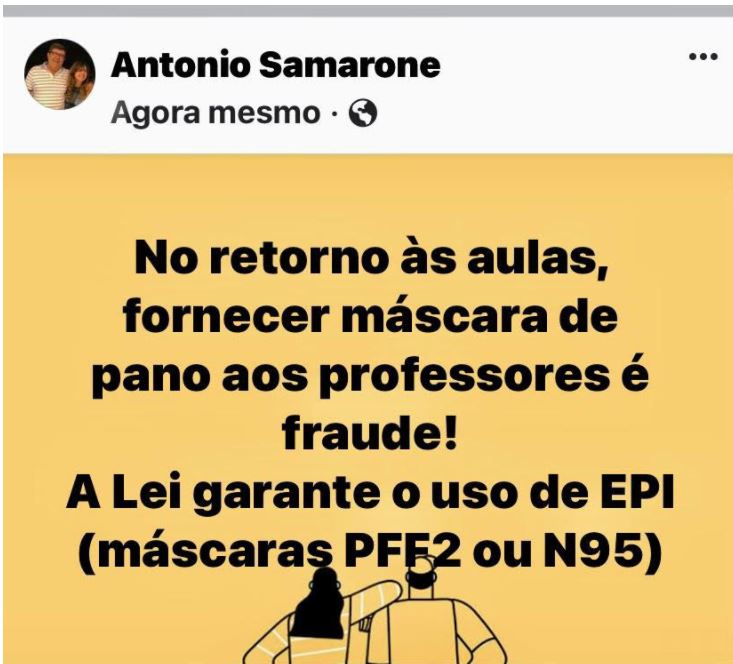Open Antonio Samarone's profile picture
The image size is (733, 664).
click(60, 75)
